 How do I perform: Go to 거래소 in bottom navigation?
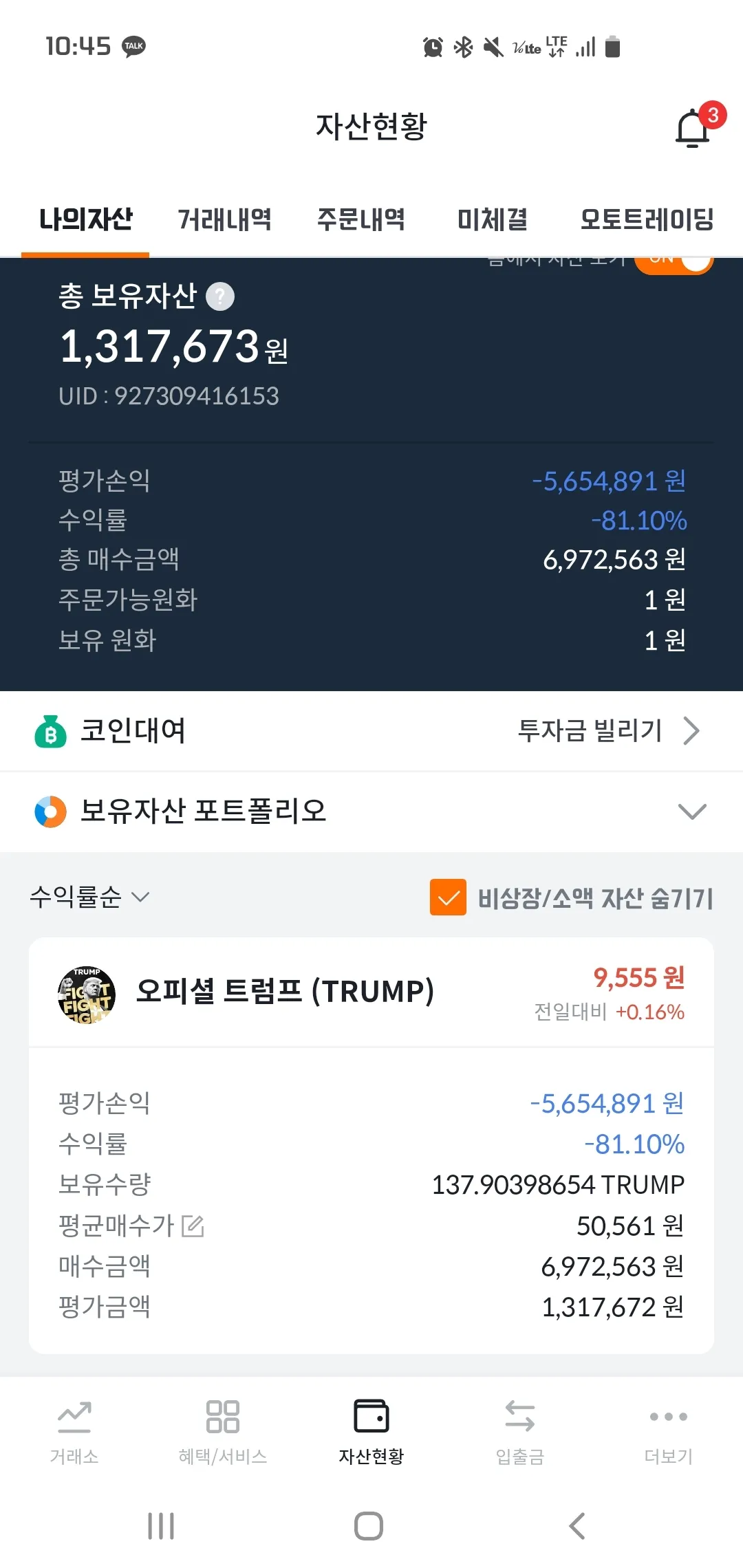(x=74, y=1432)
